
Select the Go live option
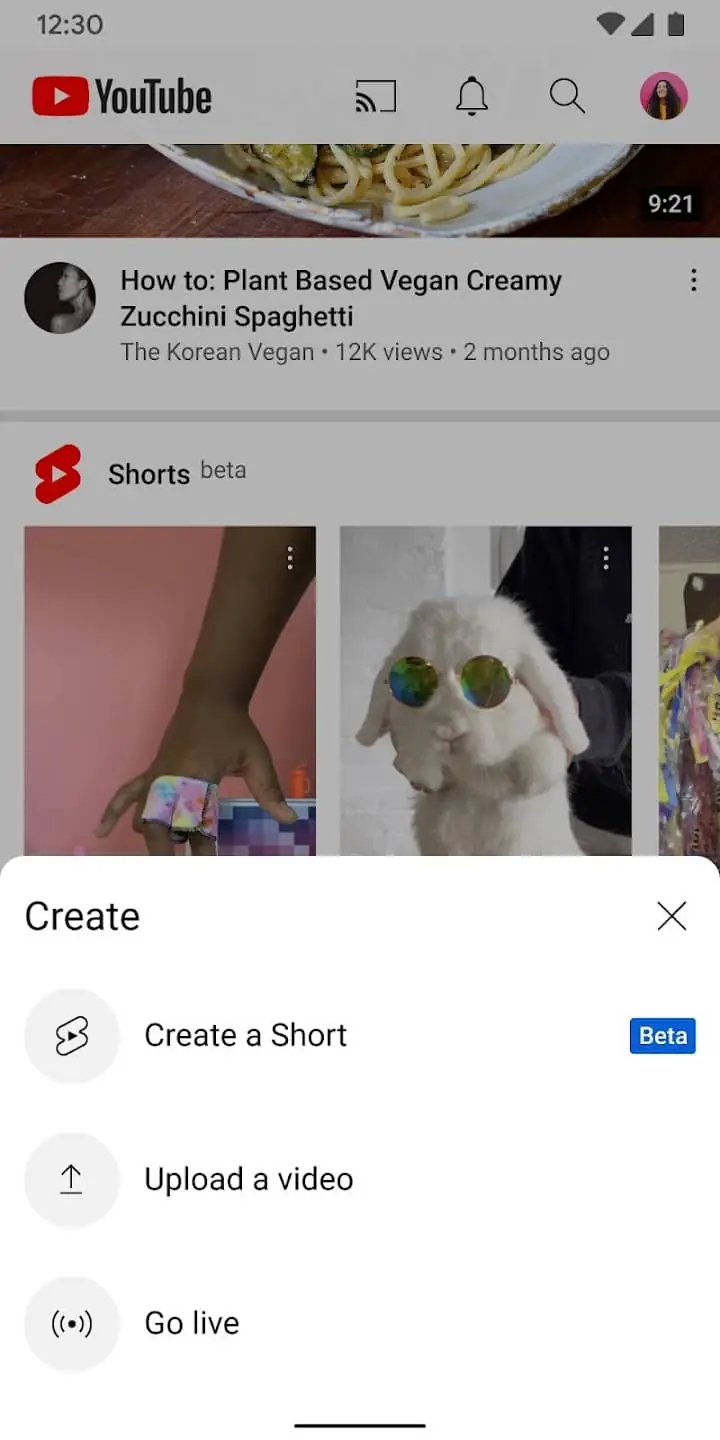[x=191, y=1323]
